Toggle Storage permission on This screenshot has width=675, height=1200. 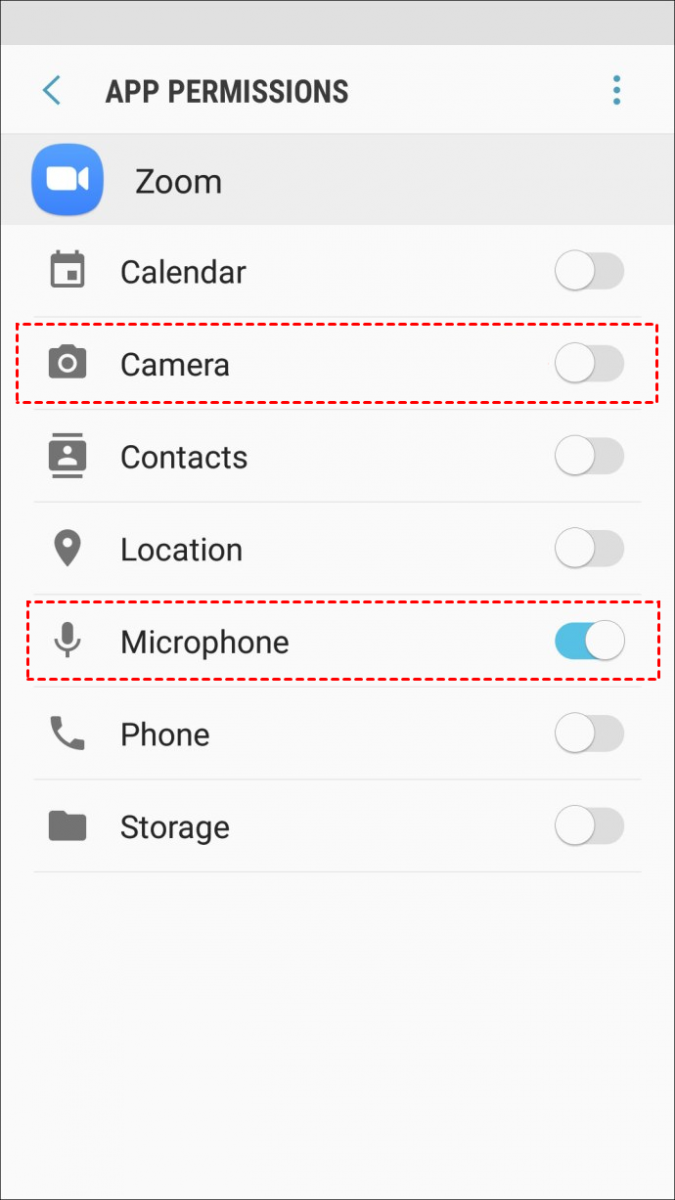(589, 826)
